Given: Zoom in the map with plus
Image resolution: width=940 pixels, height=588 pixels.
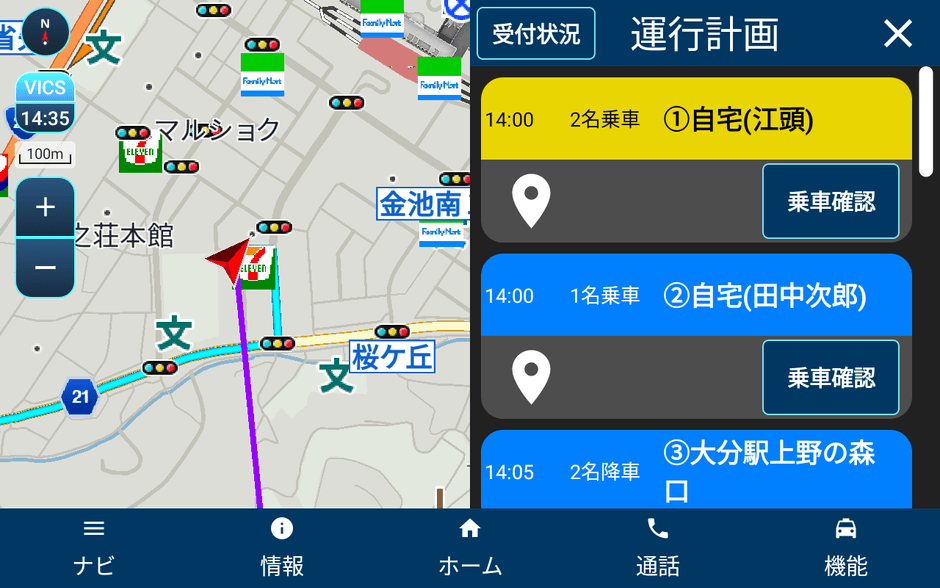Looking at the screenshot, I should point(45,208).
